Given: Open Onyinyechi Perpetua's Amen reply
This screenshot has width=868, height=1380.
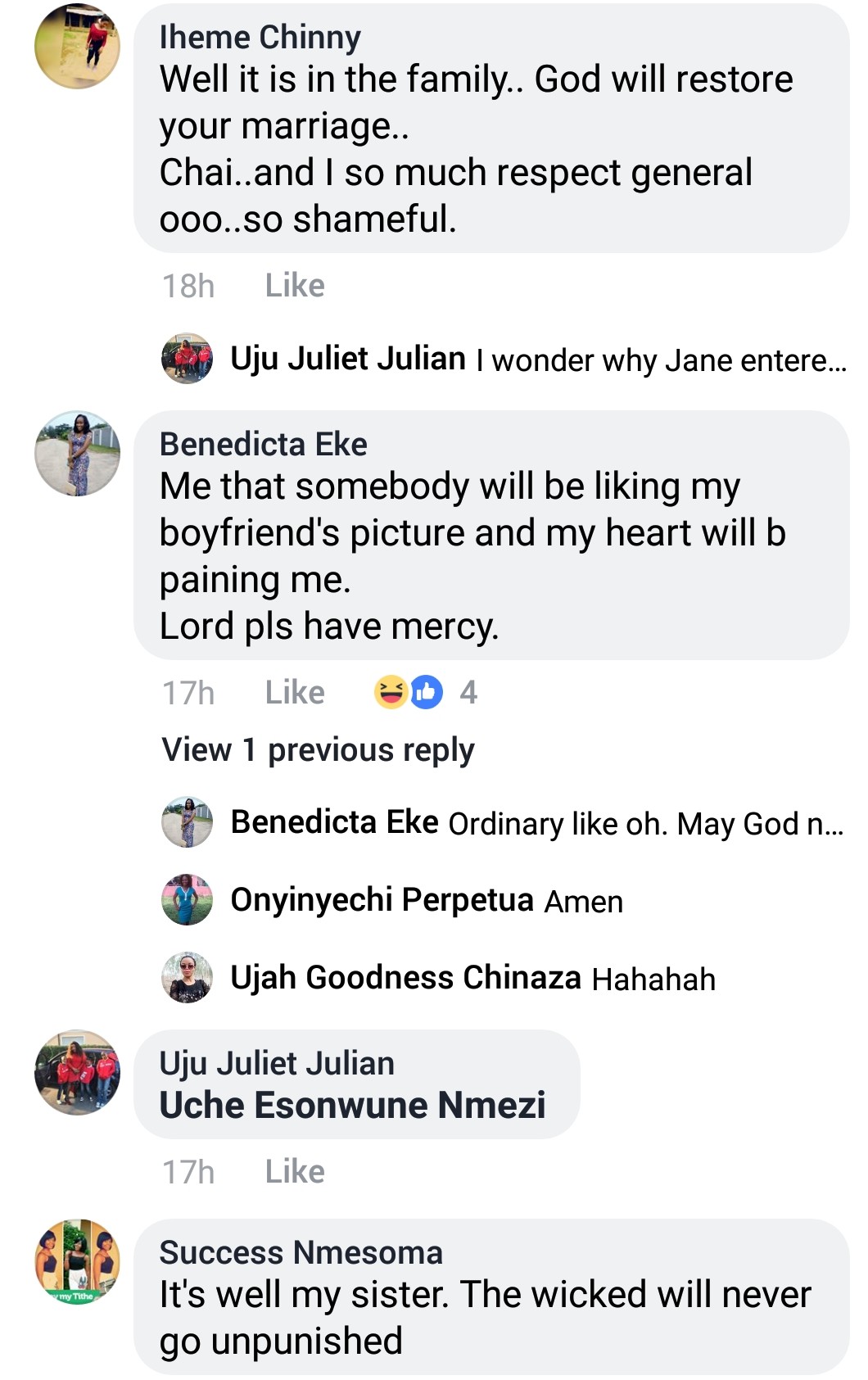Looking at the screenshot, I should (426, 901).
